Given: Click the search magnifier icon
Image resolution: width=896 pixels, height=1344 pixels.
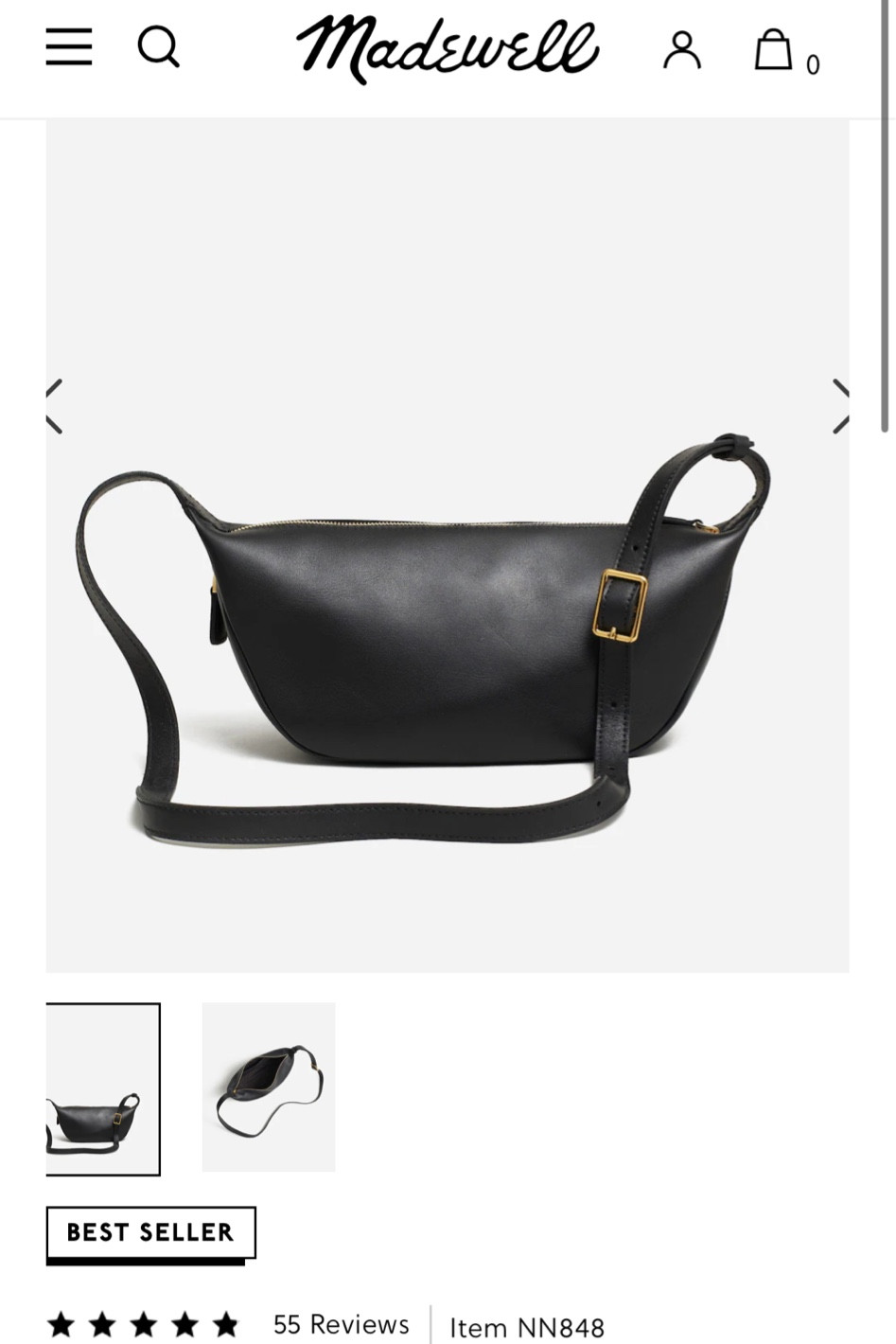Looking at the screenshot, I should pyautogui.click(x=159, y=49).
